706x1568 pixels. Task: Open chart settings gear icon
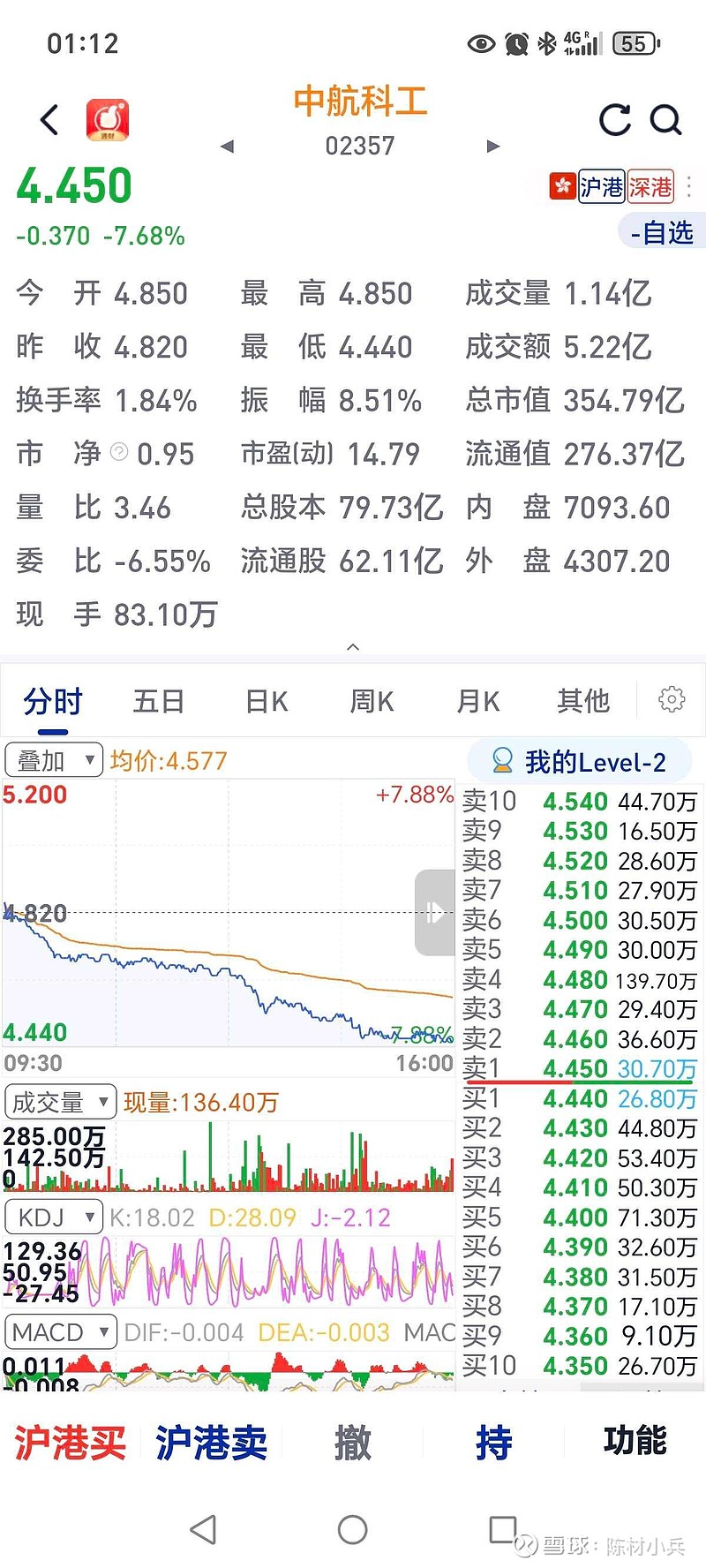[672, 699]
